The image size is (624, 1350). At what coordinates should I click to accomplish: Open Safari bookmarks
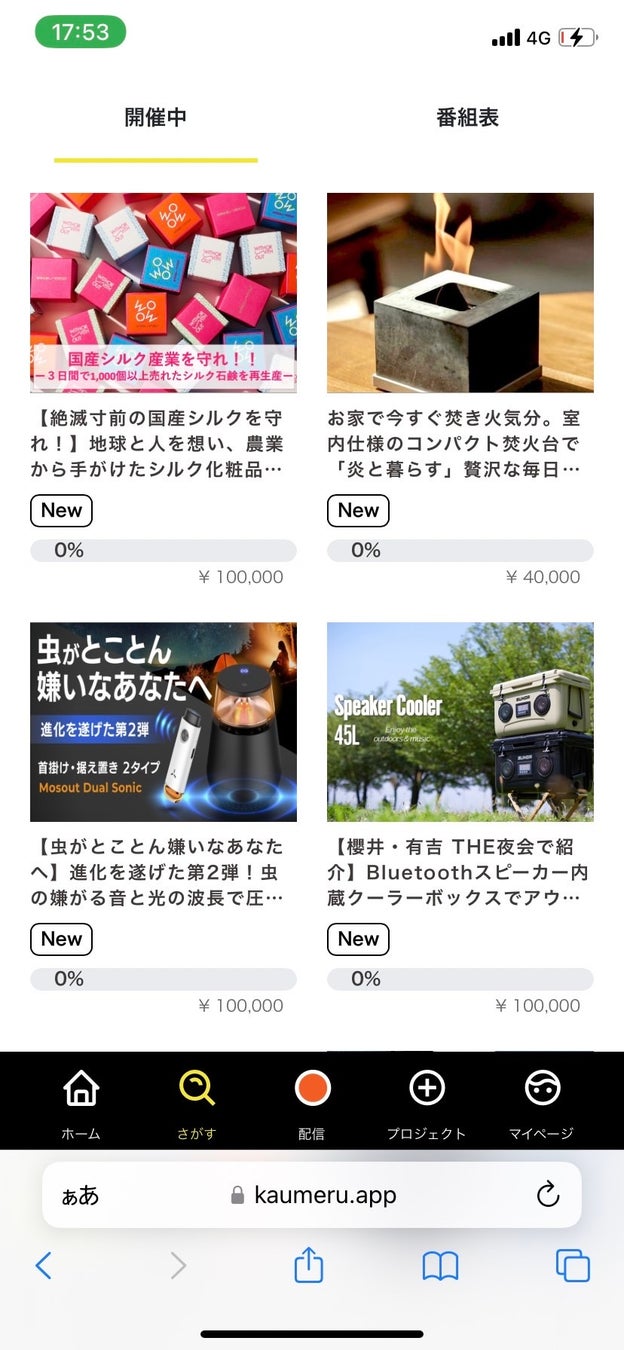[x=440, y=1266]
